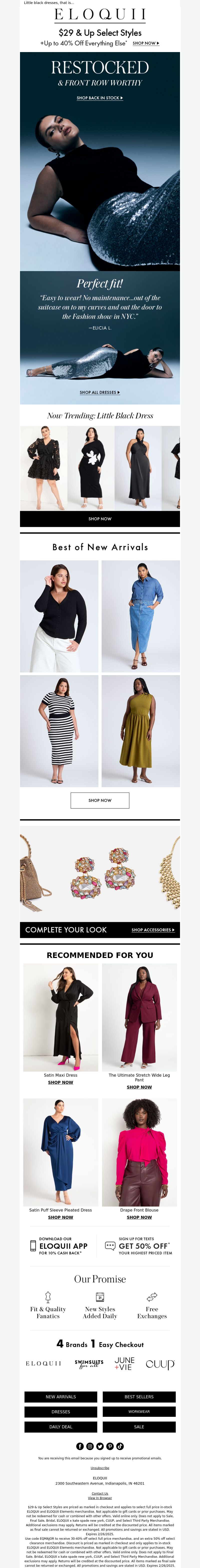
Task: Open the TikTok icon
Action: tap(120, 1446)
